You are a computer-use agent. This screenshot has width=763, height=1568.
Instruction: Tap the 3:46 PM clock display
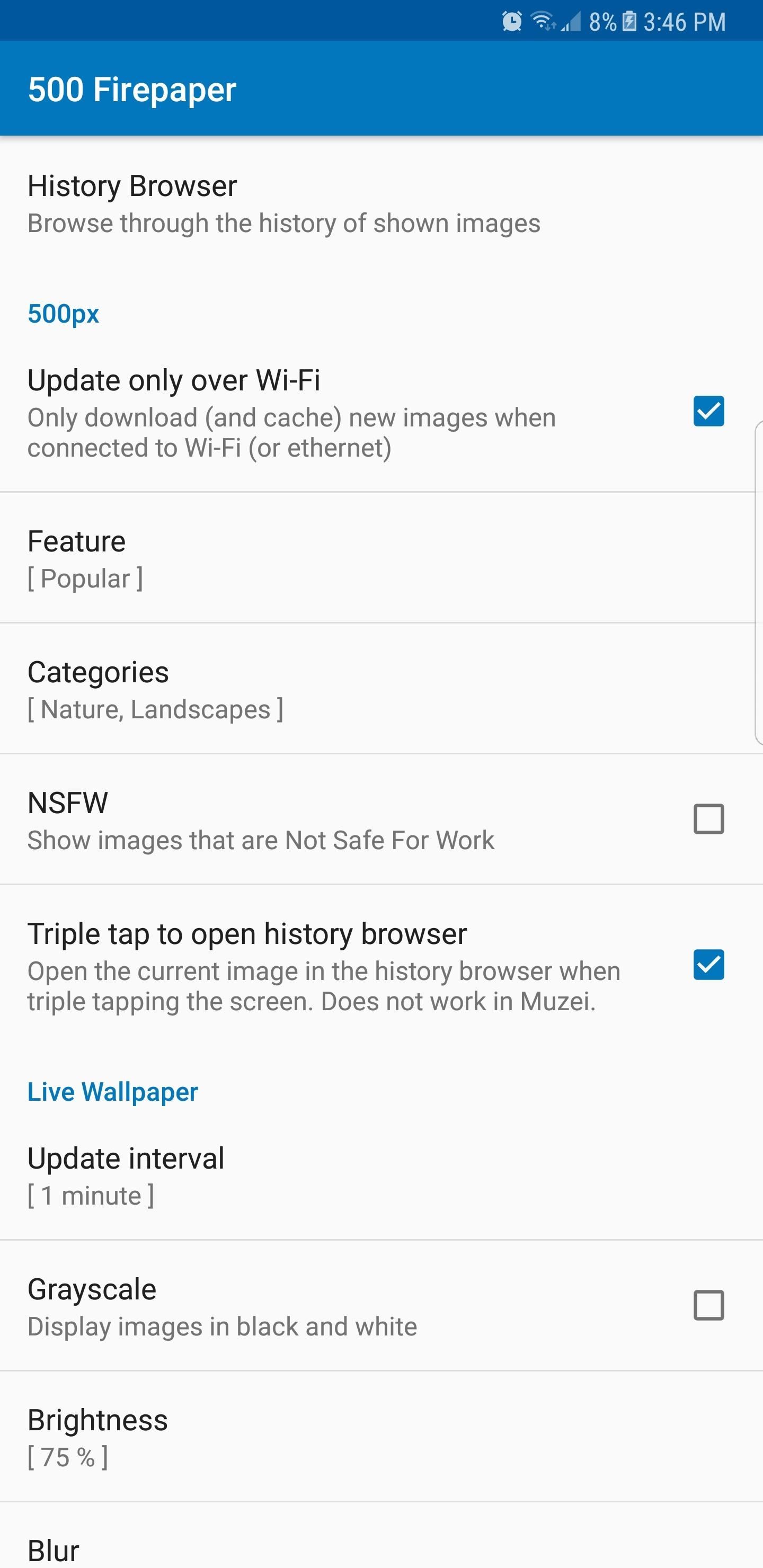685,20
